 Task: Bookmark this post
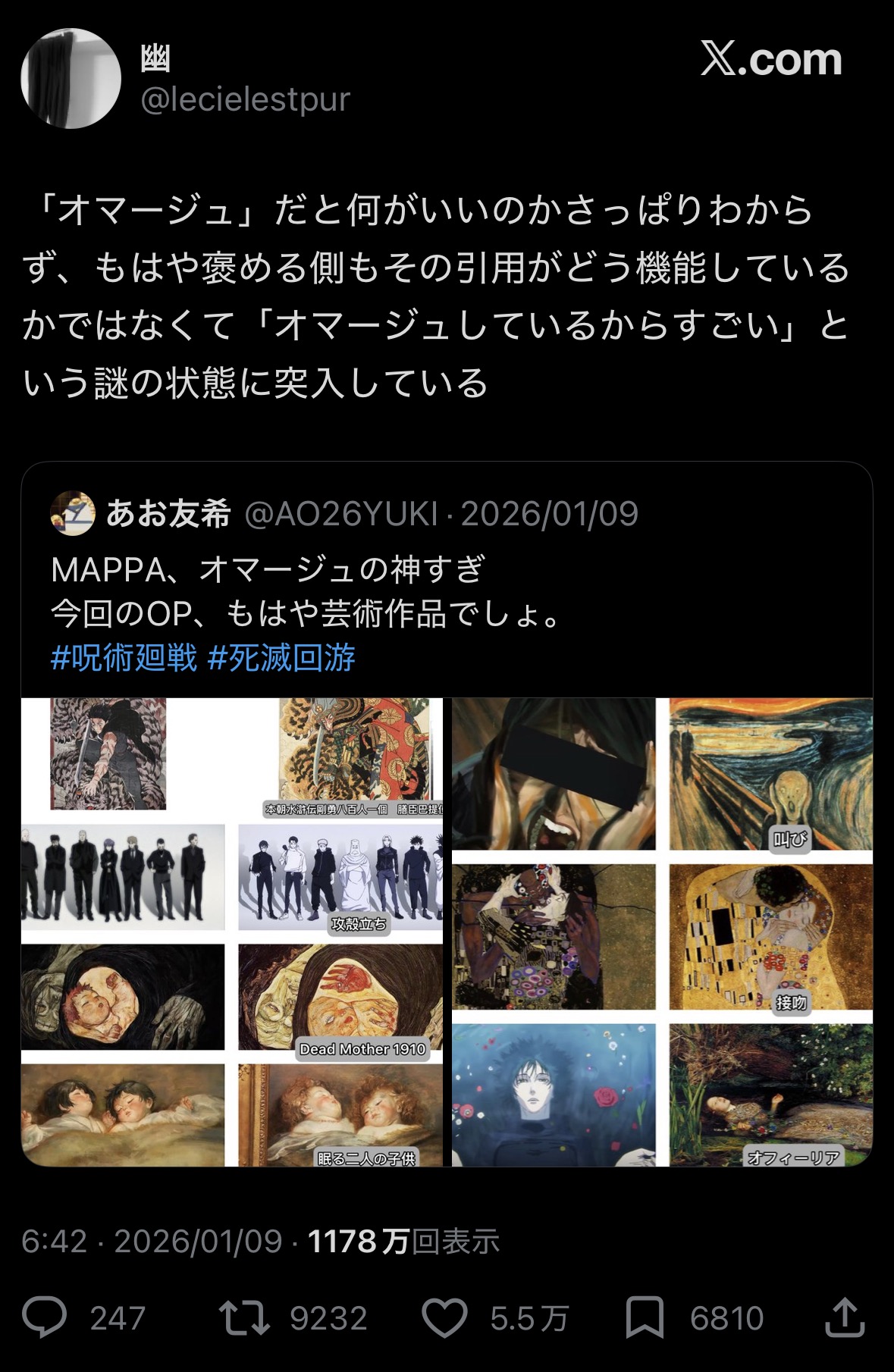tap(645, 1317)
